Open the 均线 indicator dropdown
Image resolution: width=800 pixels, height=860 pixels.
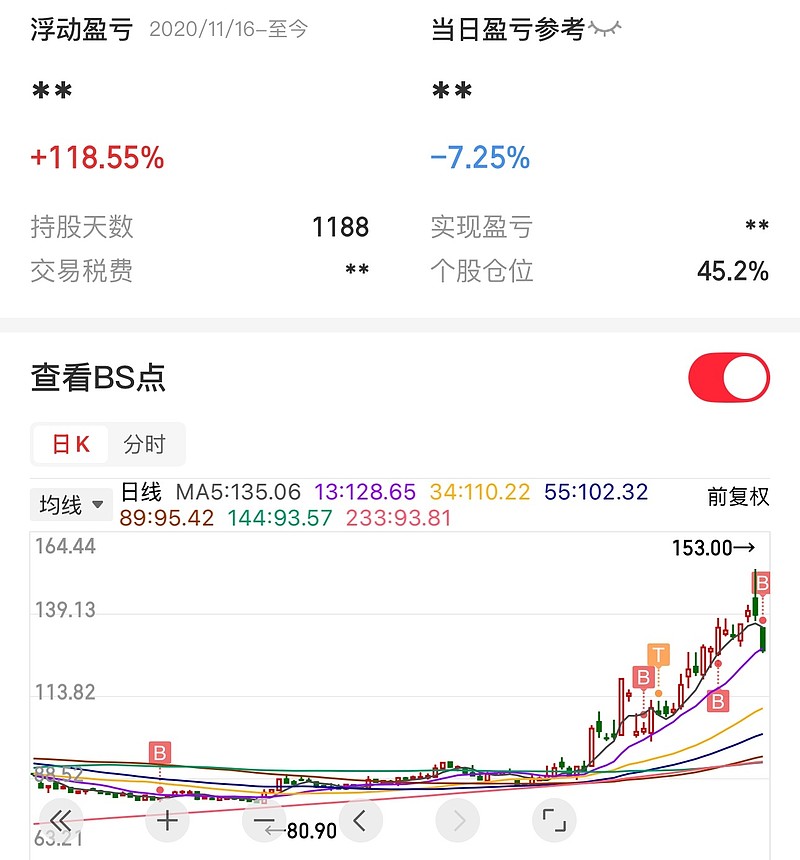72,505
